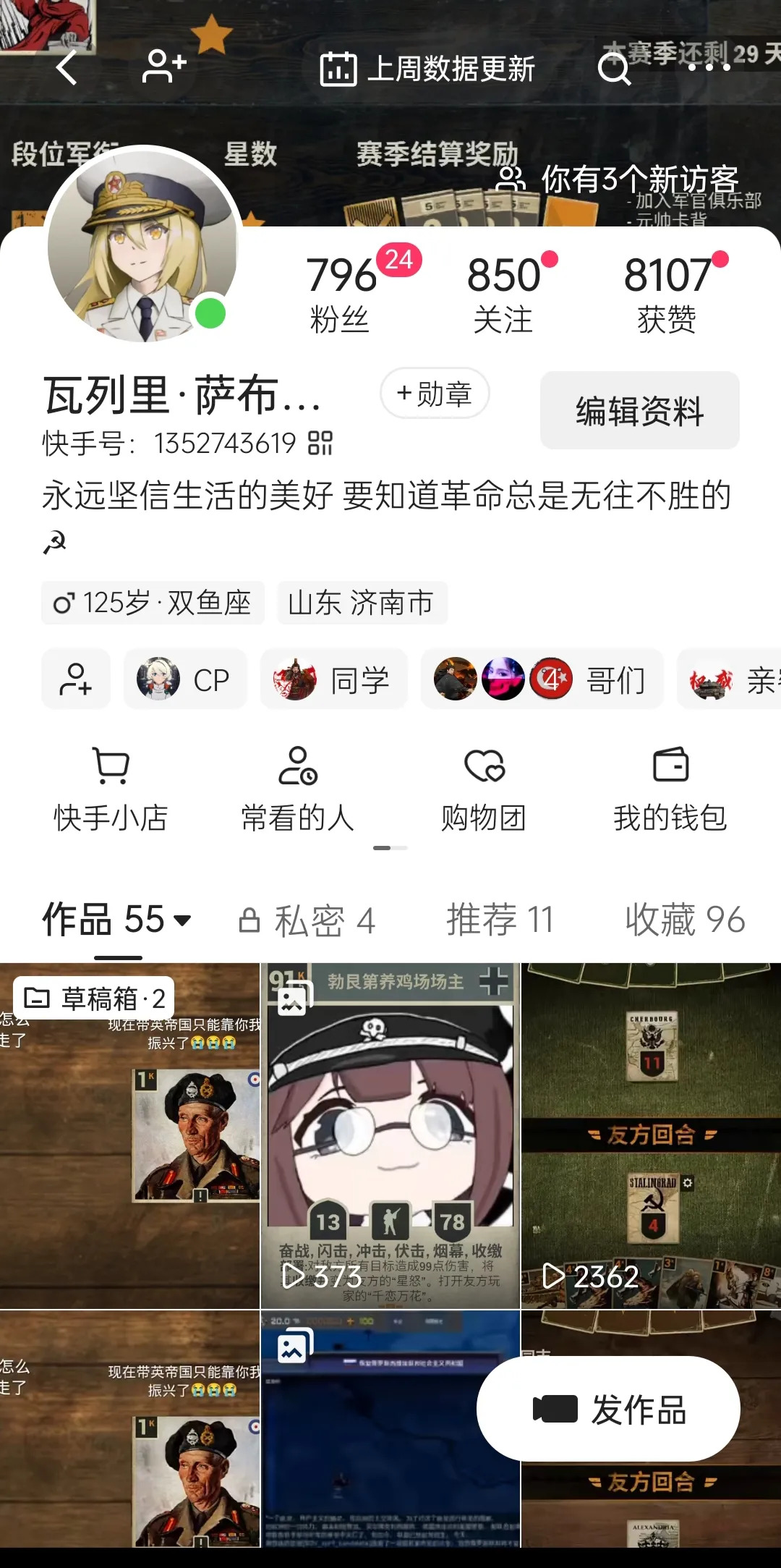Switch to the 私密 4 tab

click(x=307, y=920)
